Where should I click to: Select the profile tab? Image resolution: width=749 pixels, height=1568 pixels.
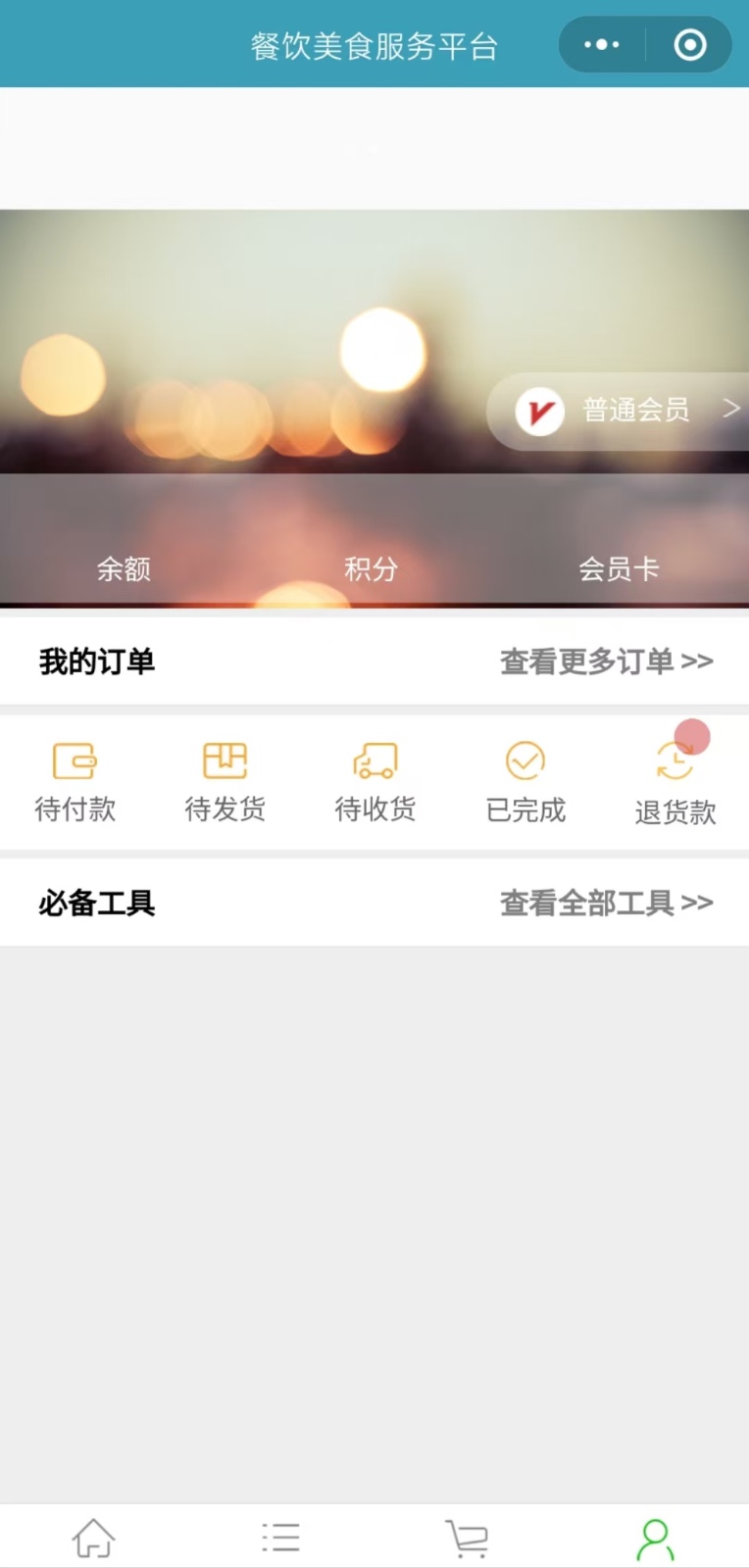[655, 1539]
